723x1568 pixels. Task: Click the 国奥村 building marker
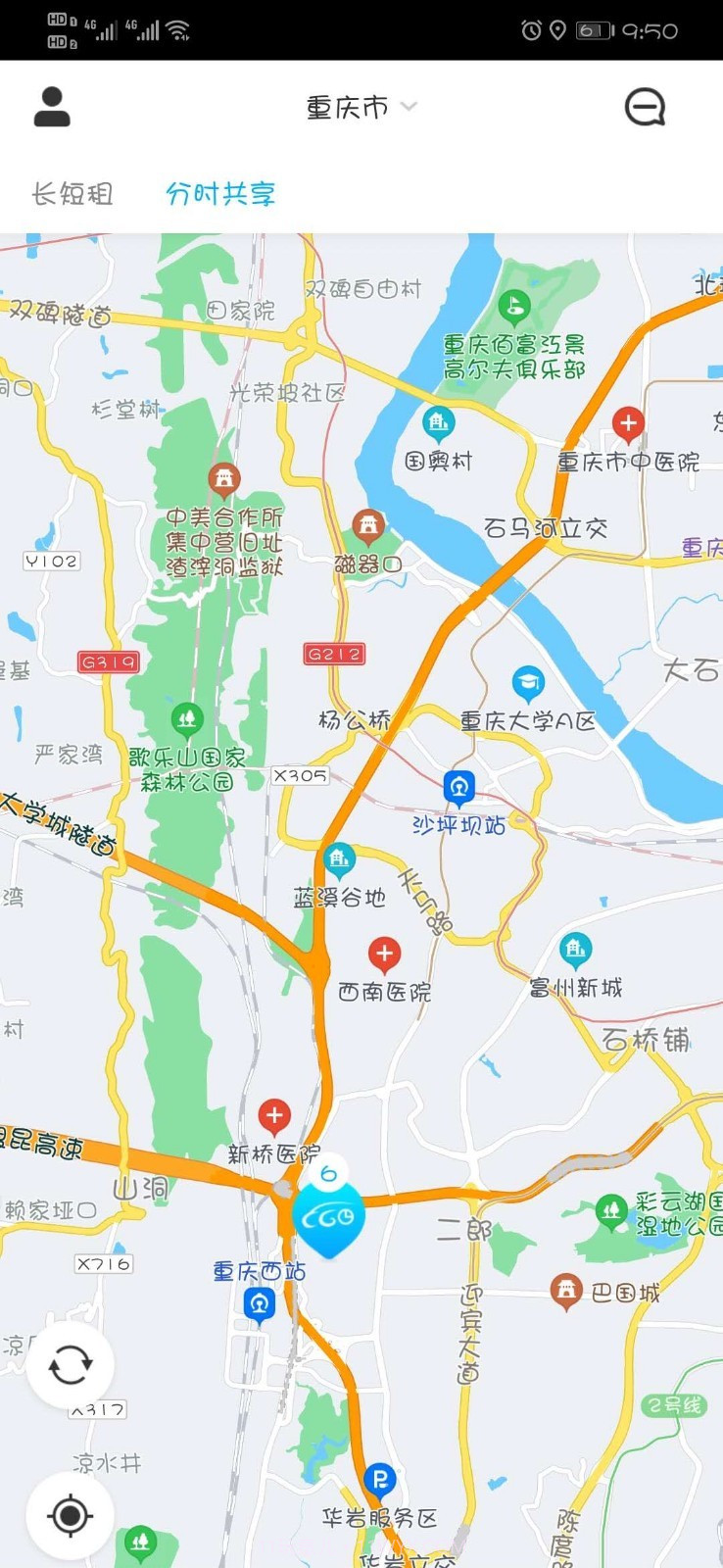coord(438,423)
